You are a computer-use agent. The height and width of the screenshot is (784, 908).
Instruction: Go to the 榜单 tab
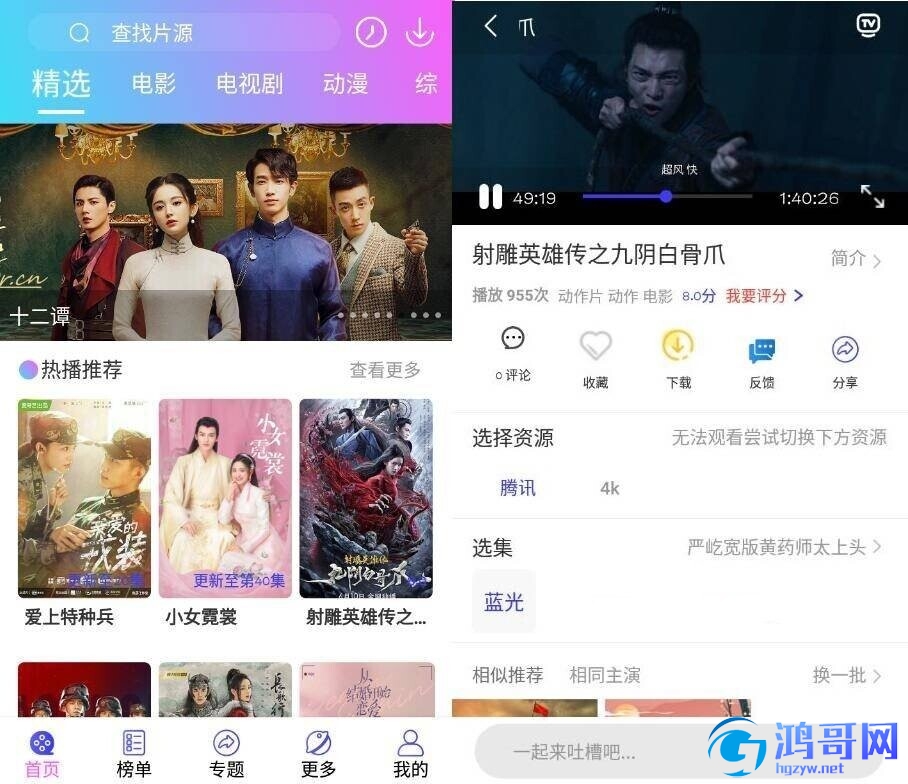[x=134, y=753]
